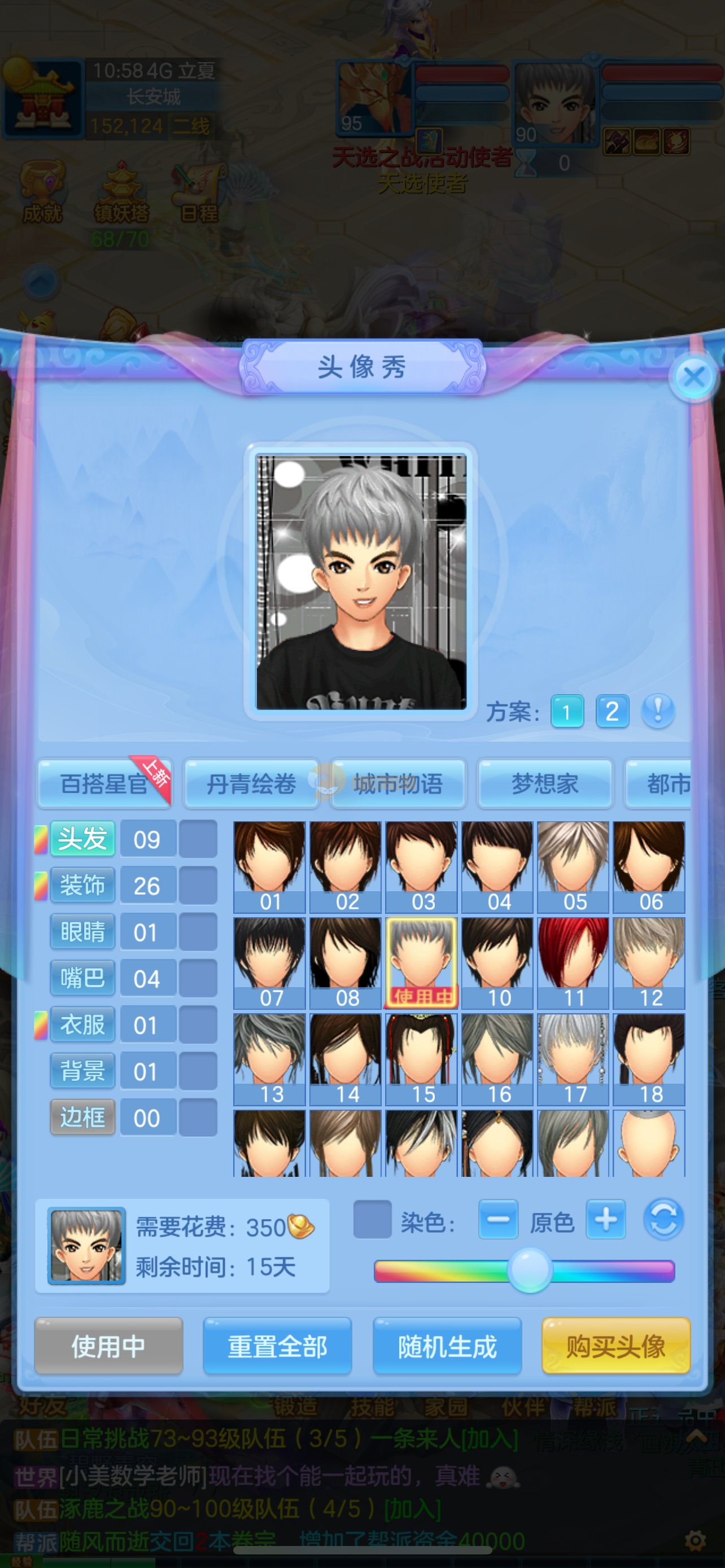Viewport: 725px width, 1568px height.
Task: Pick the red hairstyle 11
Action: point(573,962)
